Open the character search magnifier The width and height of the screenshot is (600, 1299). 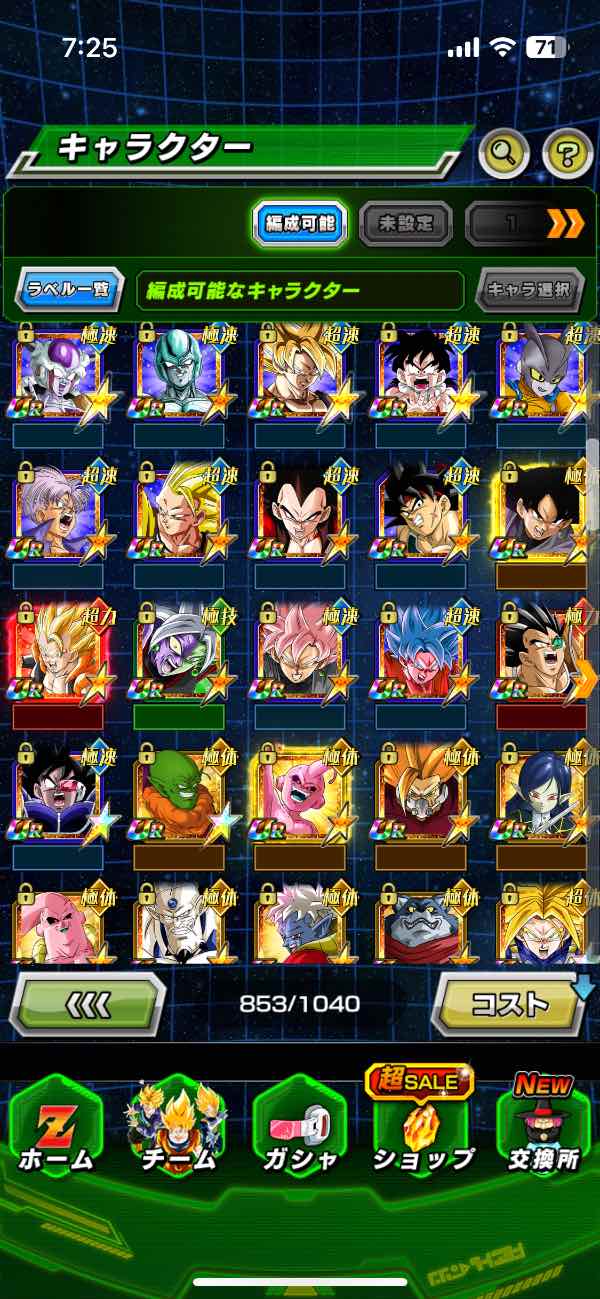coord(504,153)
